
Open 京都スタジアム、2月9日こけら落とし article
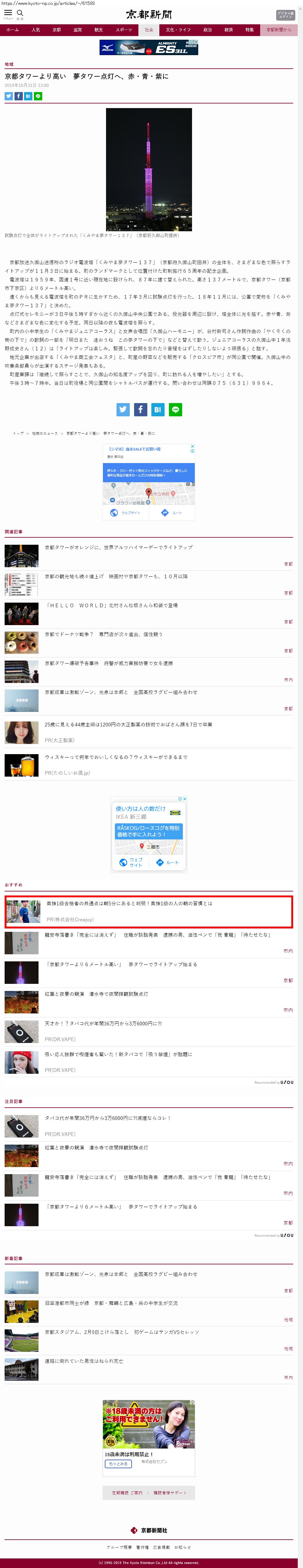pyautogui.click(x=121, y=1332)
